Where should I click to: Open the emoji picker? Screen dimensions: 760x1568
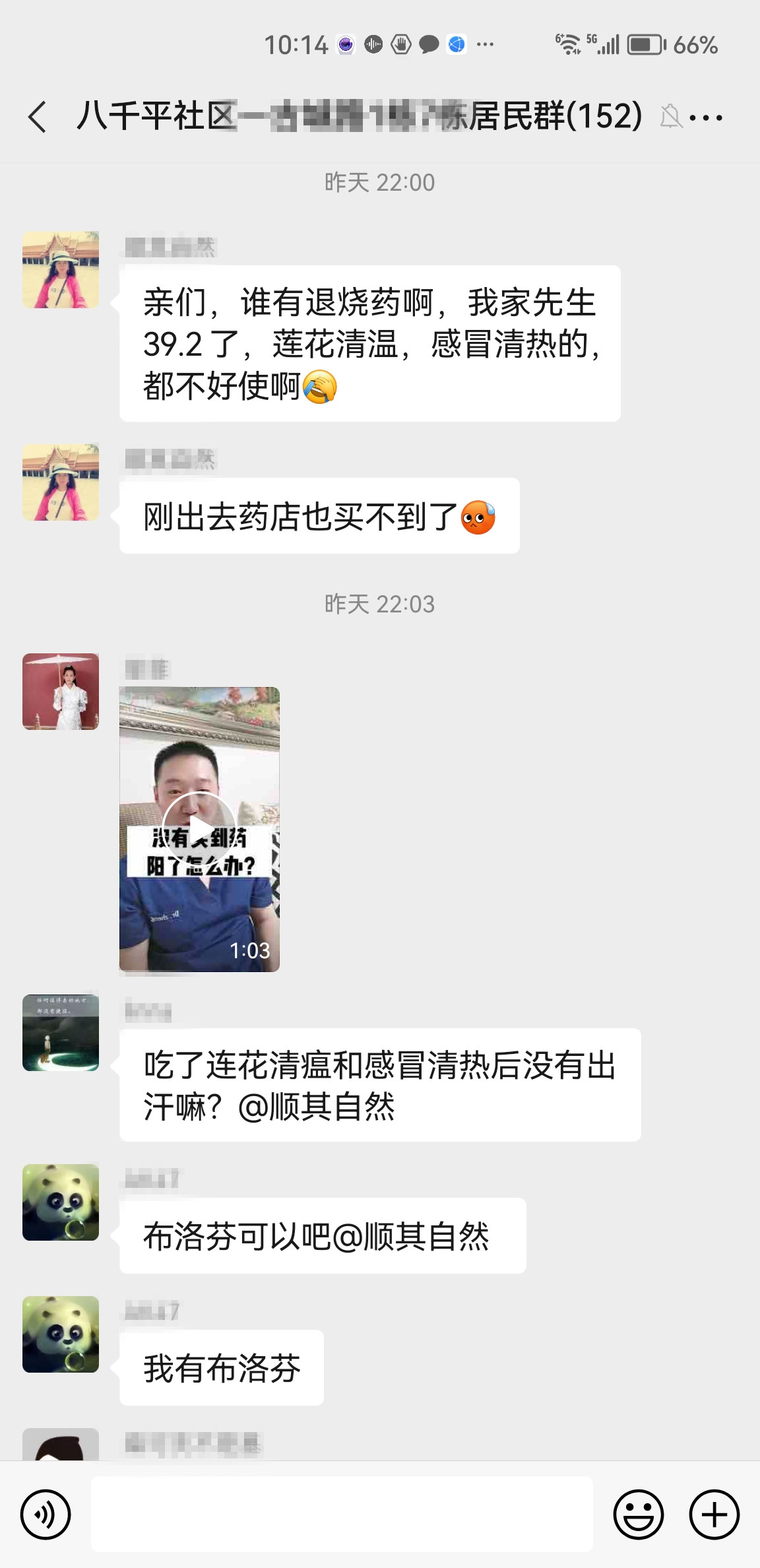(x=638, y=1515)
